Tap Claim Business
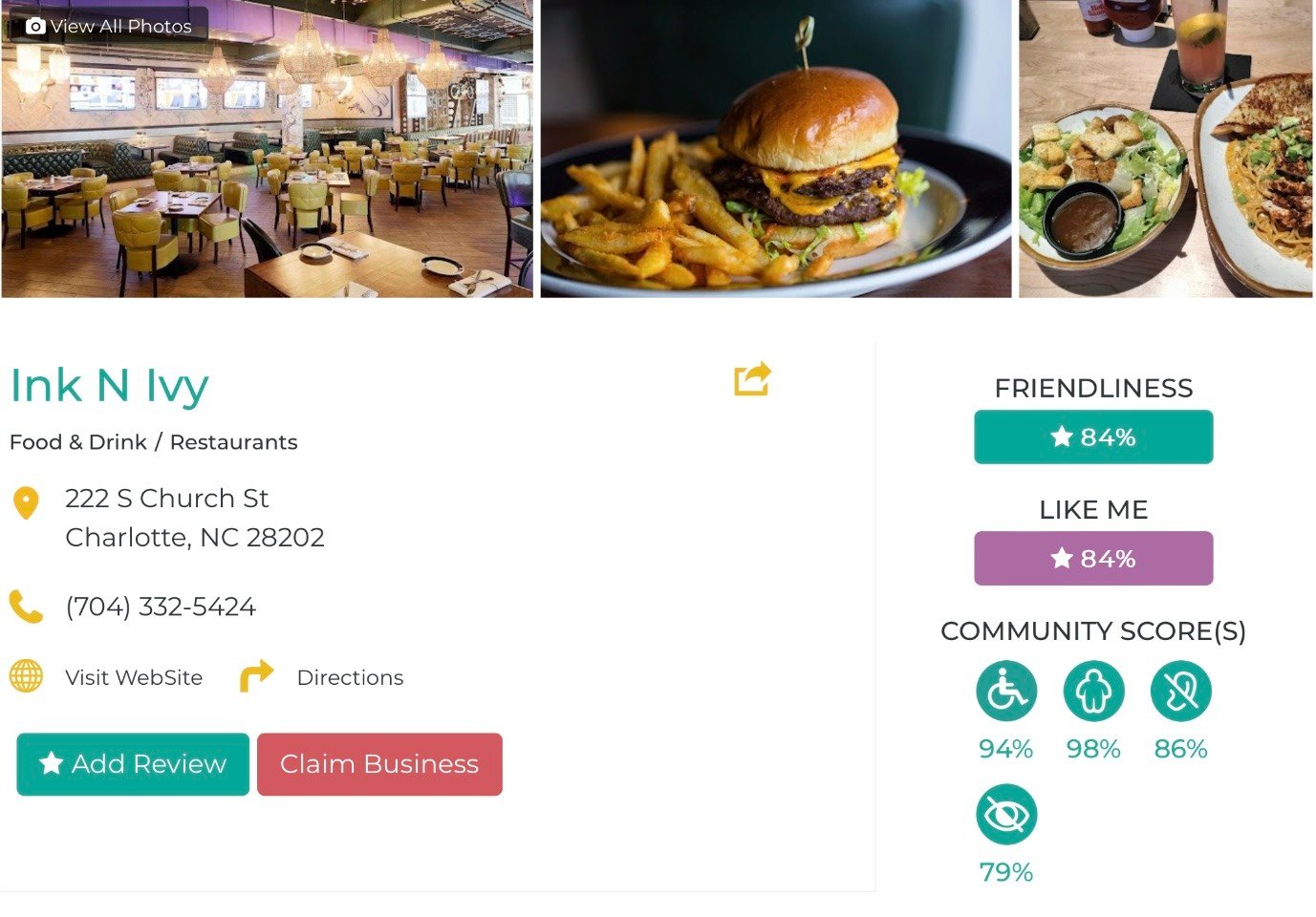The image size is (1316, 917). 379,764
